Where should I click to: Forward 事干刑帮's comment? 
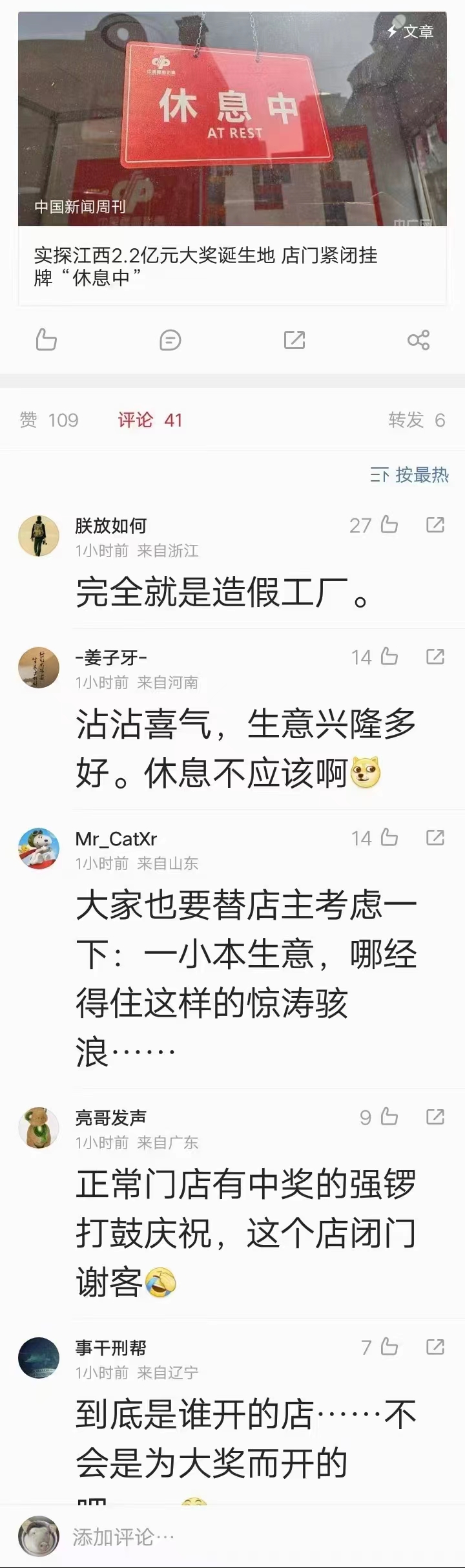(435, 1347)
